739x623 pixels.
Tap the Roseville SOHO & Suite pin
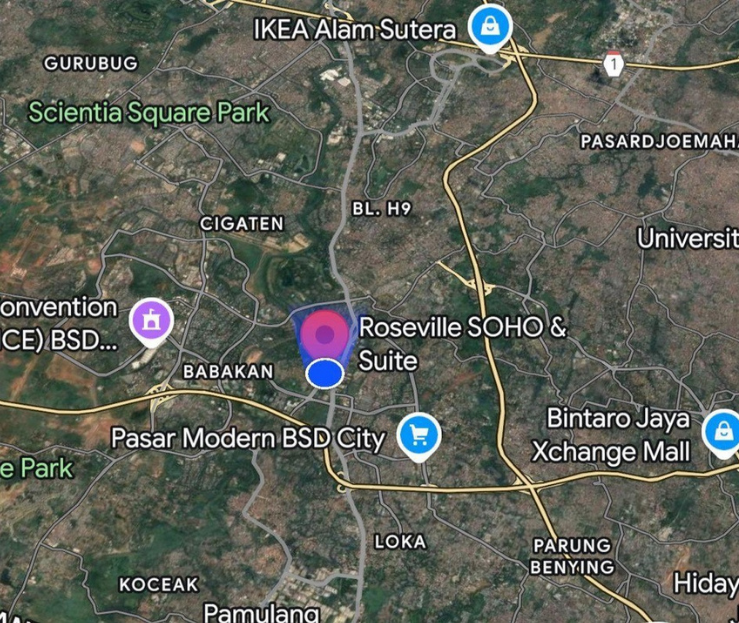coord(324,333)
